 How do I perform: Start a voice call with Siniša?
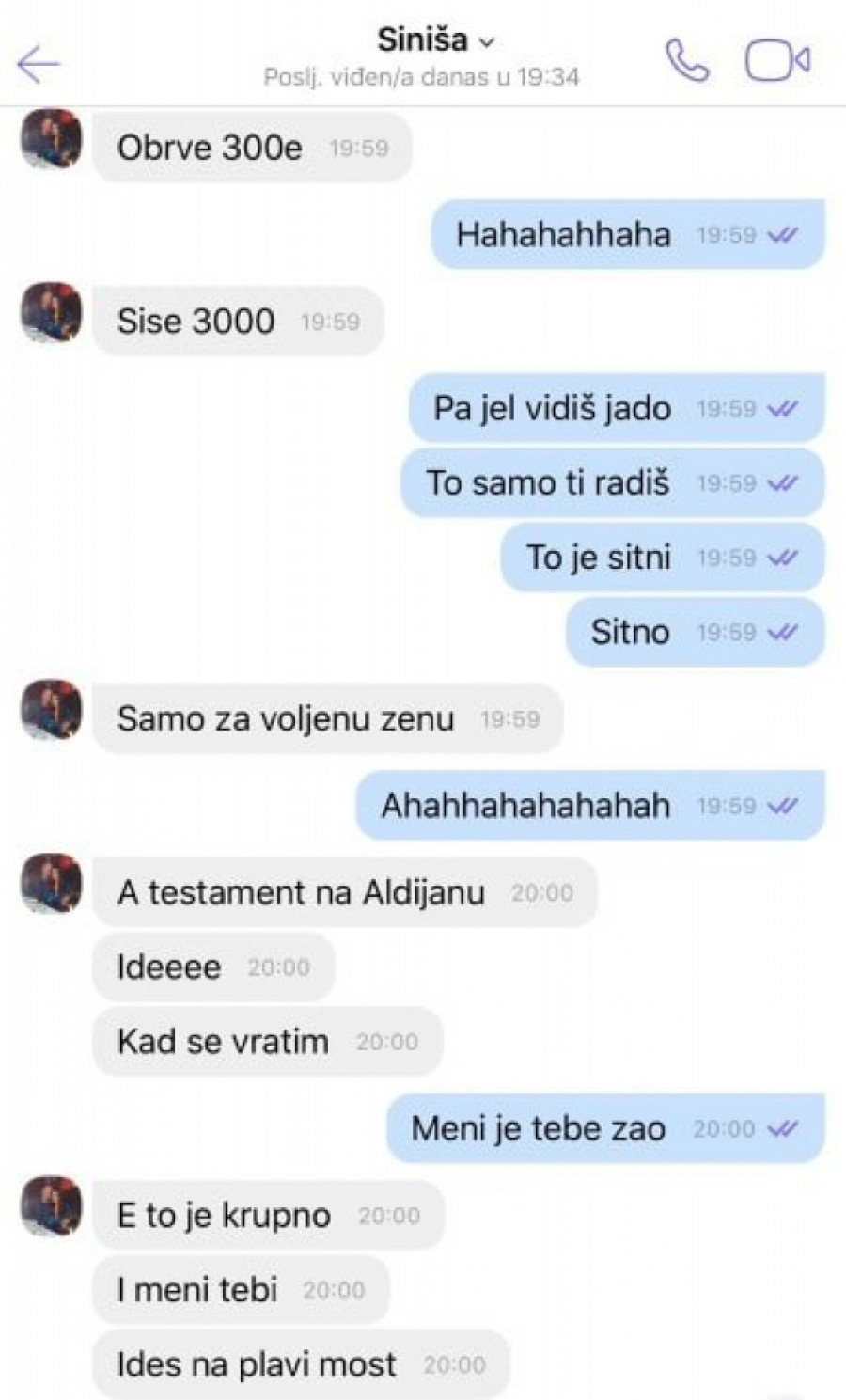click(x=686, y=61)
